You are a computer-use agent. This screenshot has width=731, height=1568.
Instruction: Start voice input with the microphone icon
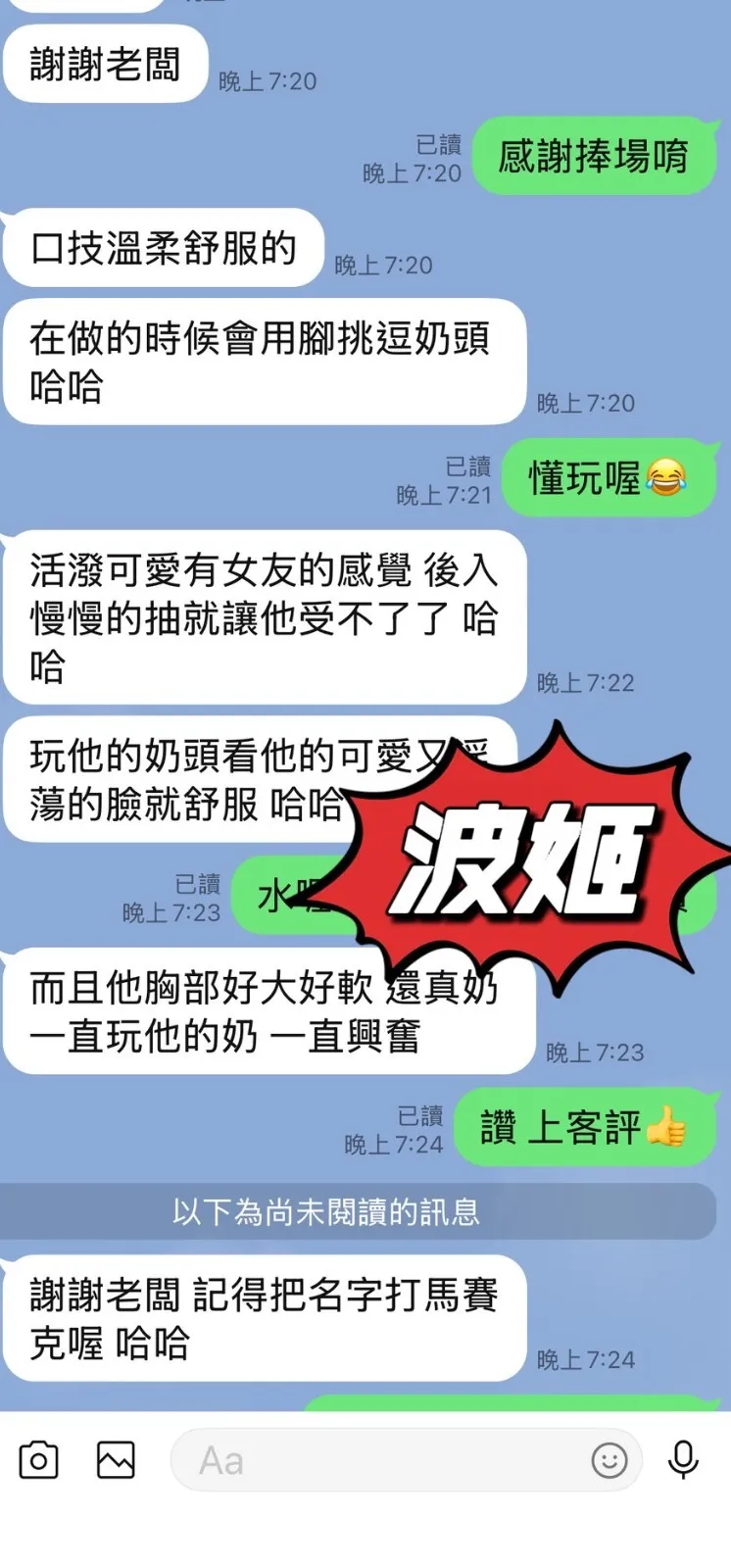[683, 1460]
